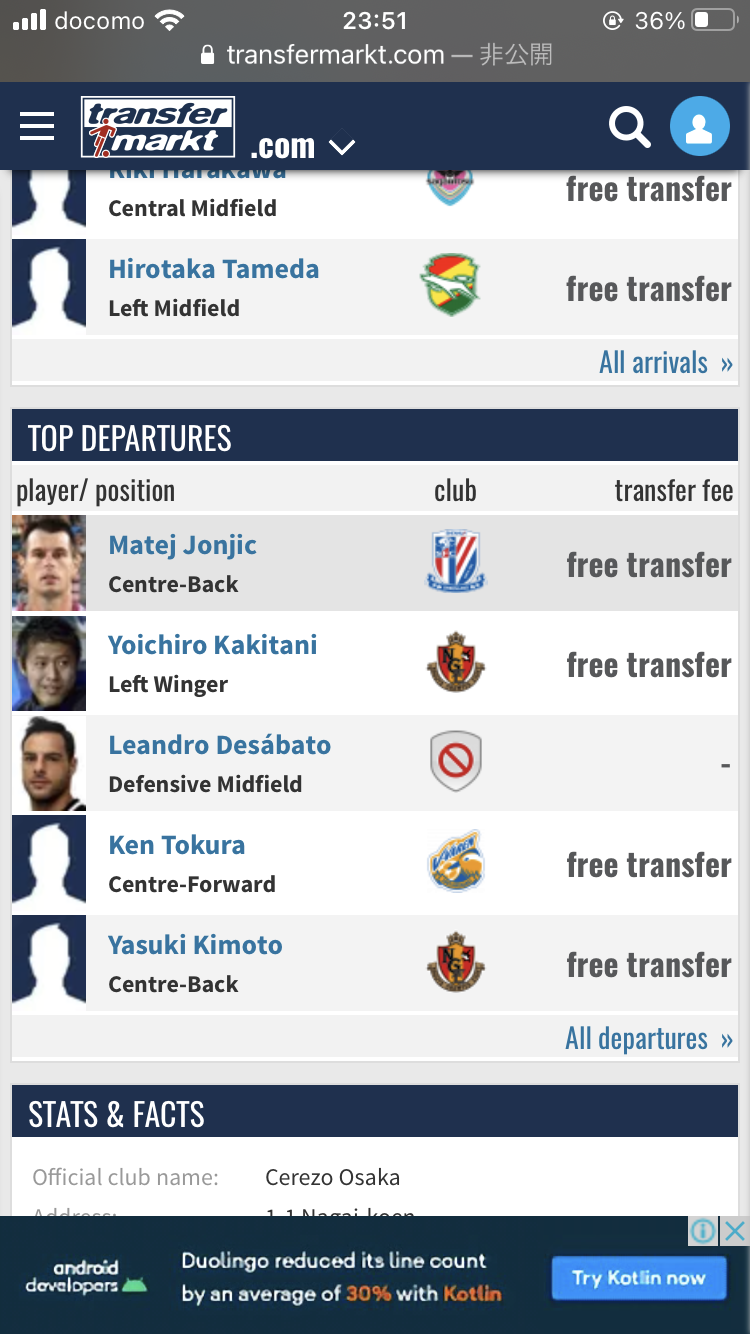
Task: View all arrivals
Action: click(666, 362)
